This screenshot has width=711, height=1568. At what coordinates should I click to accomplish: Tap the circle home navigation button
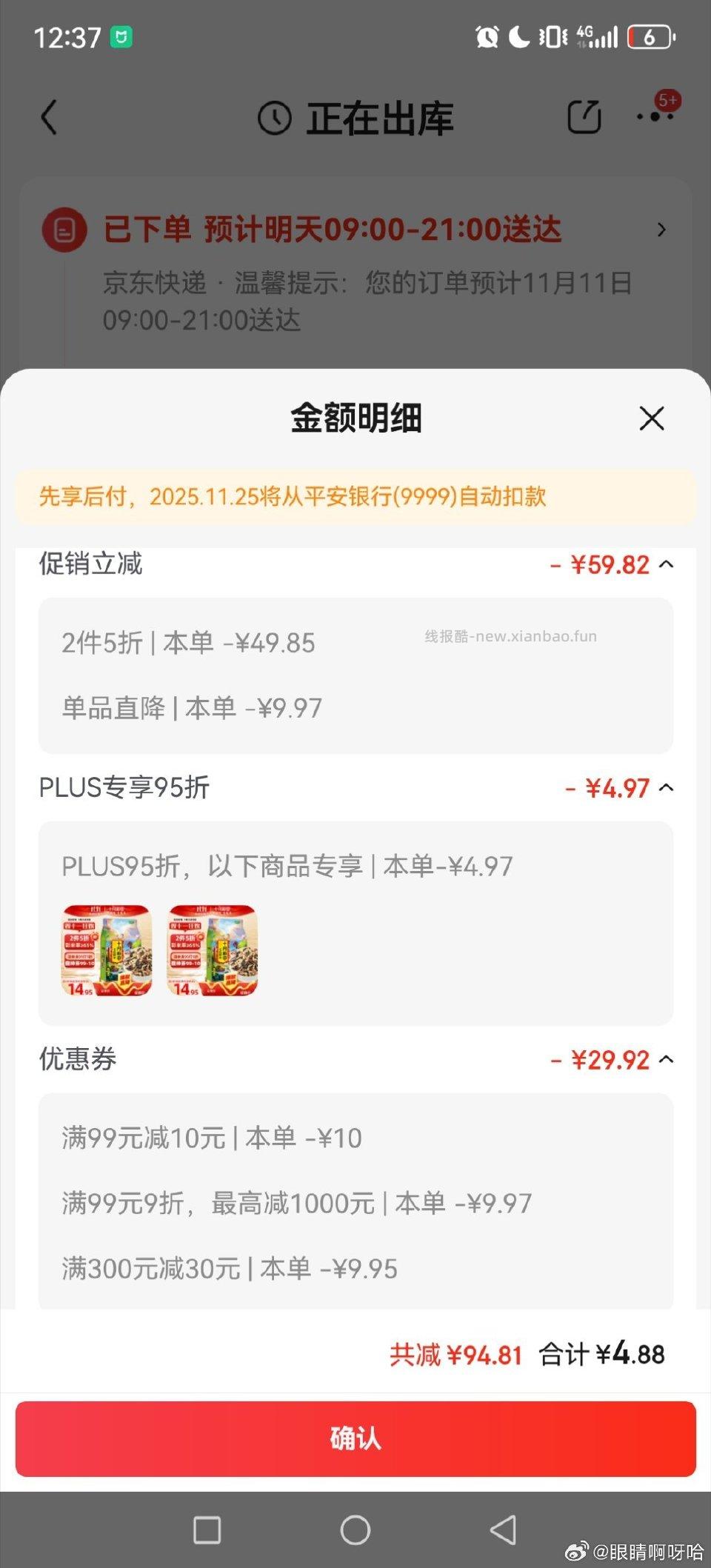click(x=355, y=1529)
